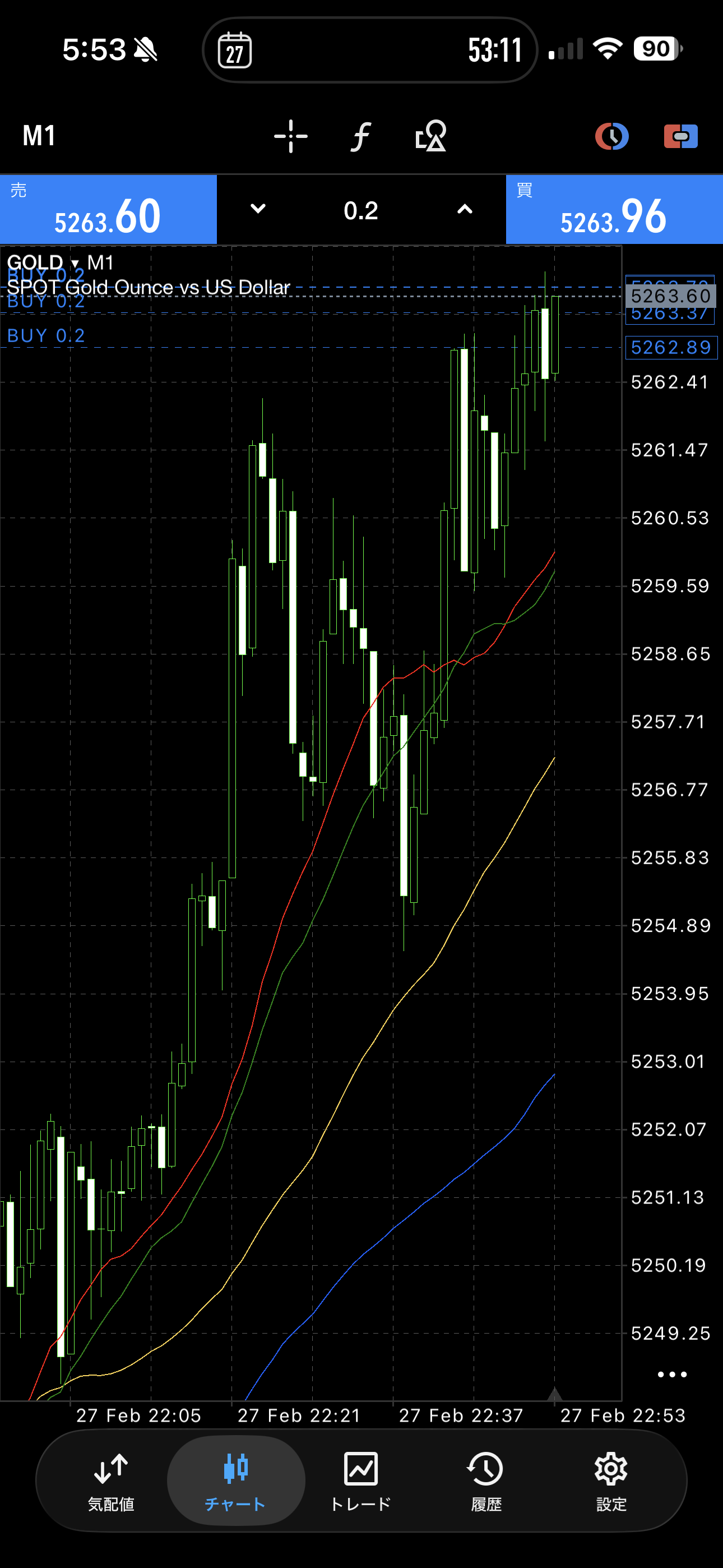Increase the 0.2 lot size
Image resolution: width=723 pixels, height=1568 pixels.
465,209
